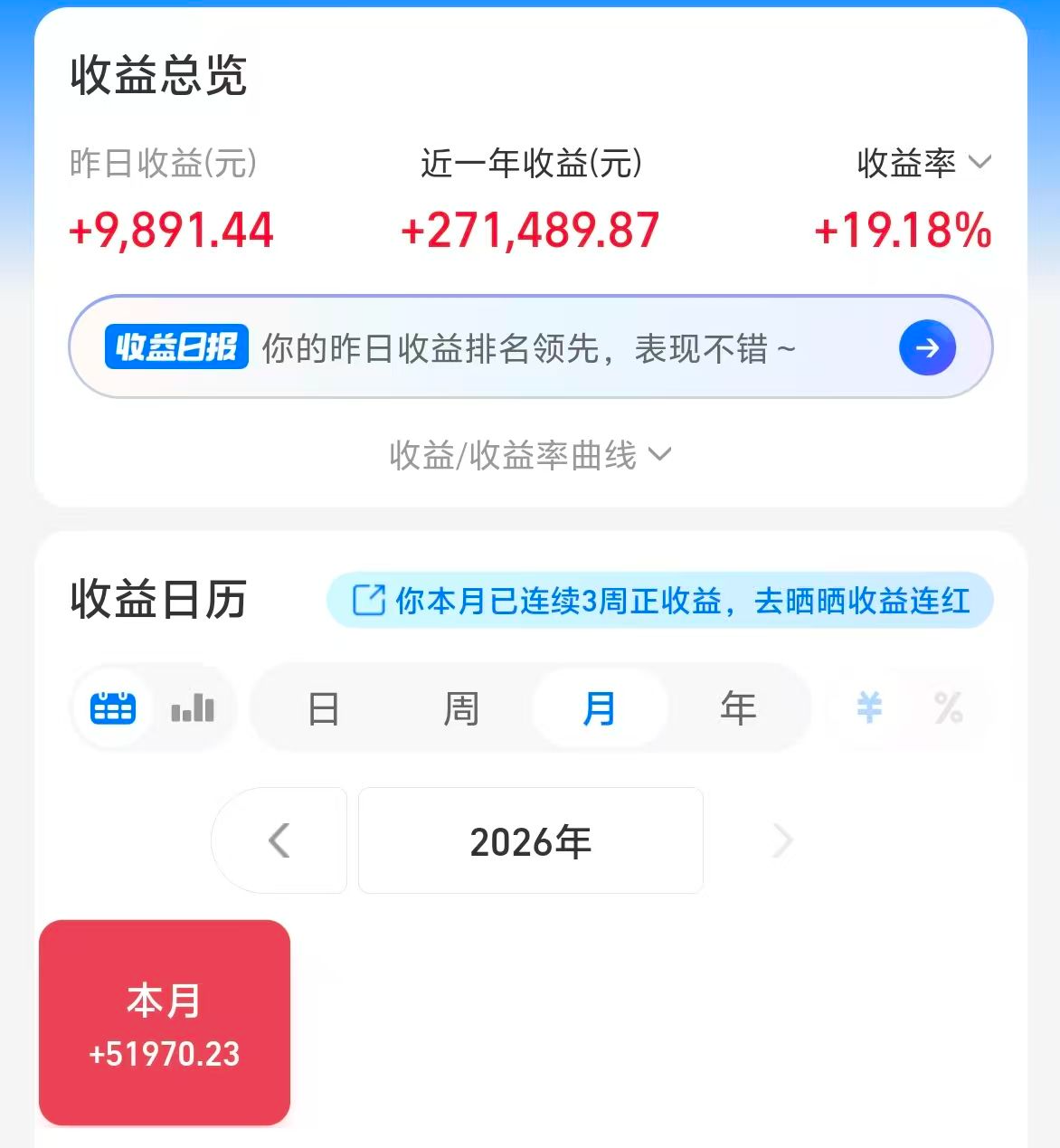This screenshot has width=1060, height=1148.
Task: Expand the 收益率 dropdown
Action: tap(980, 164)
